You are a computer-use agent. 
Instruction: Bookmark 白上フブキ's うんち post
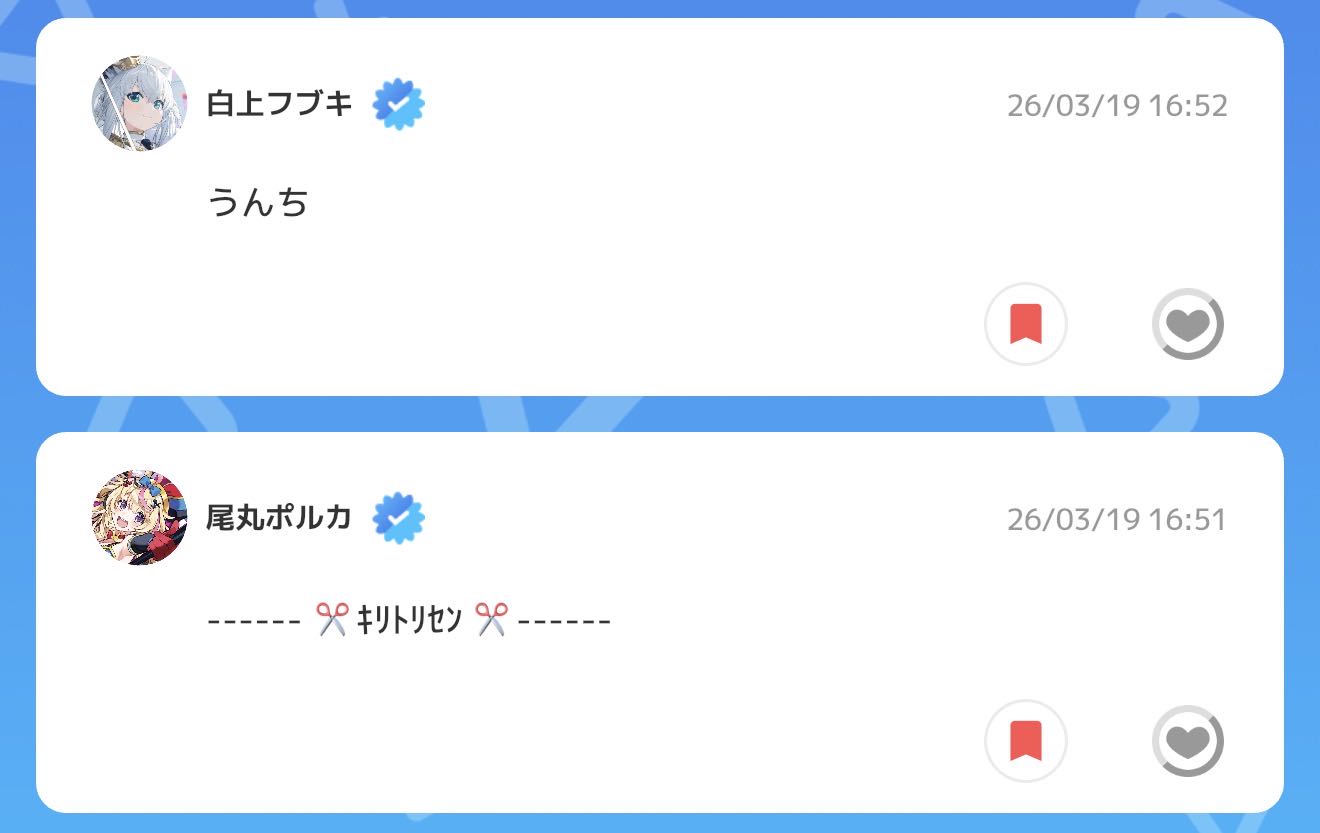point(1026,325)
